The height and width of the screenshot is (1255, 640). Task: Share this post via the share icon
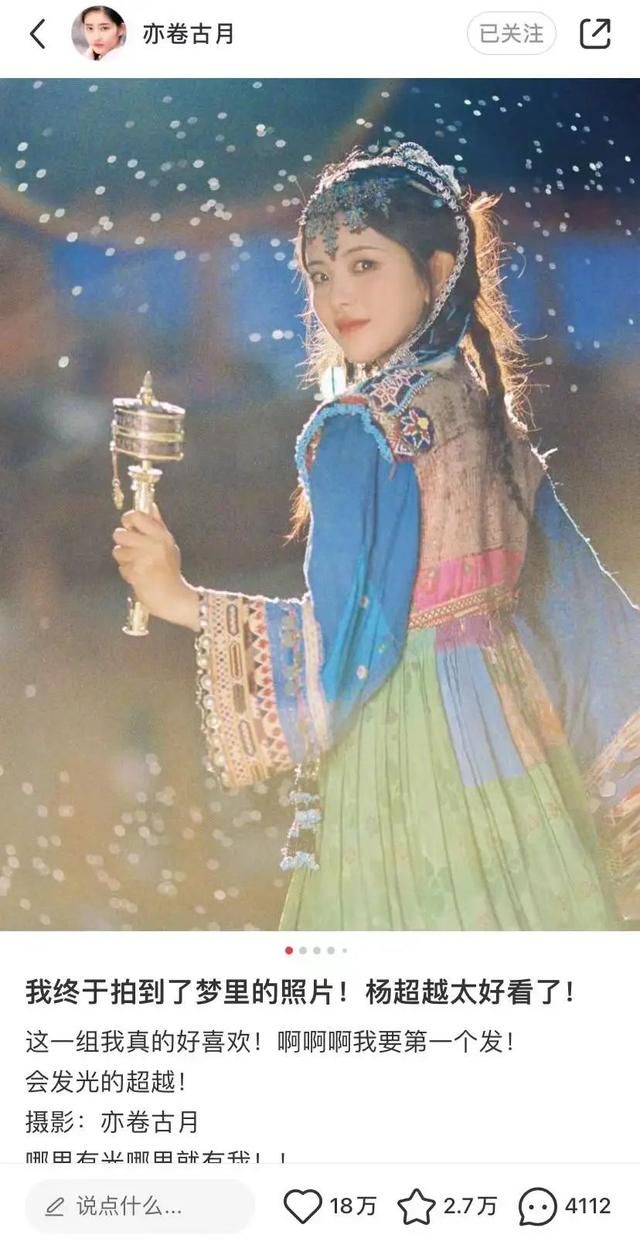coord(595,34)
